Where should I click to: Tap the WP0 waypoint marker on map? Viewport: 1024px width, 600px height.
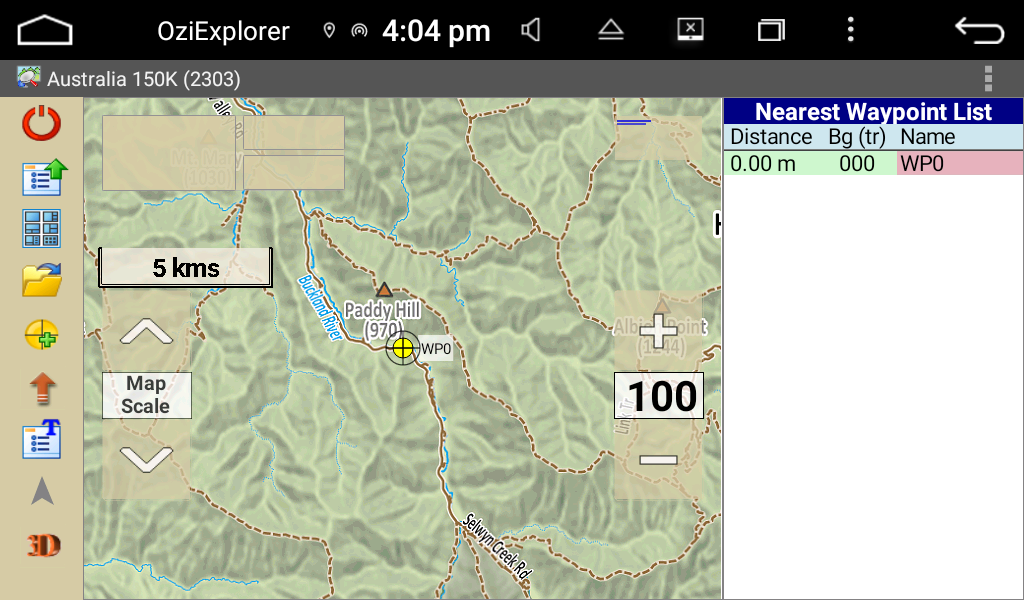pos(403,349)
